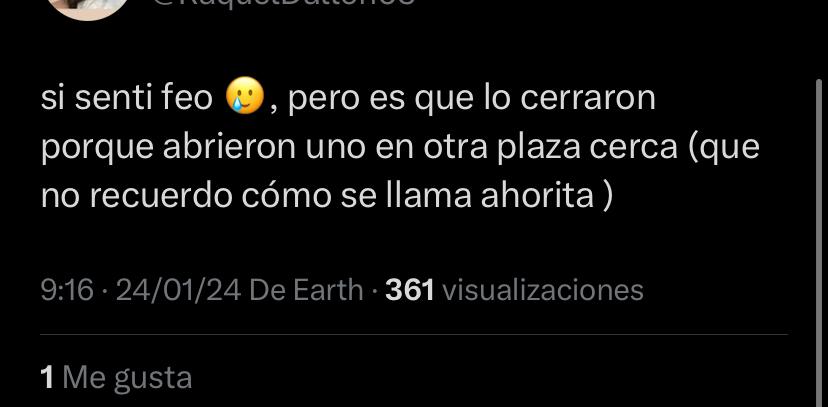The width and height of the screenshot is (828, 407).
Task: Open the author's profile picture
Action: (88, 5)
